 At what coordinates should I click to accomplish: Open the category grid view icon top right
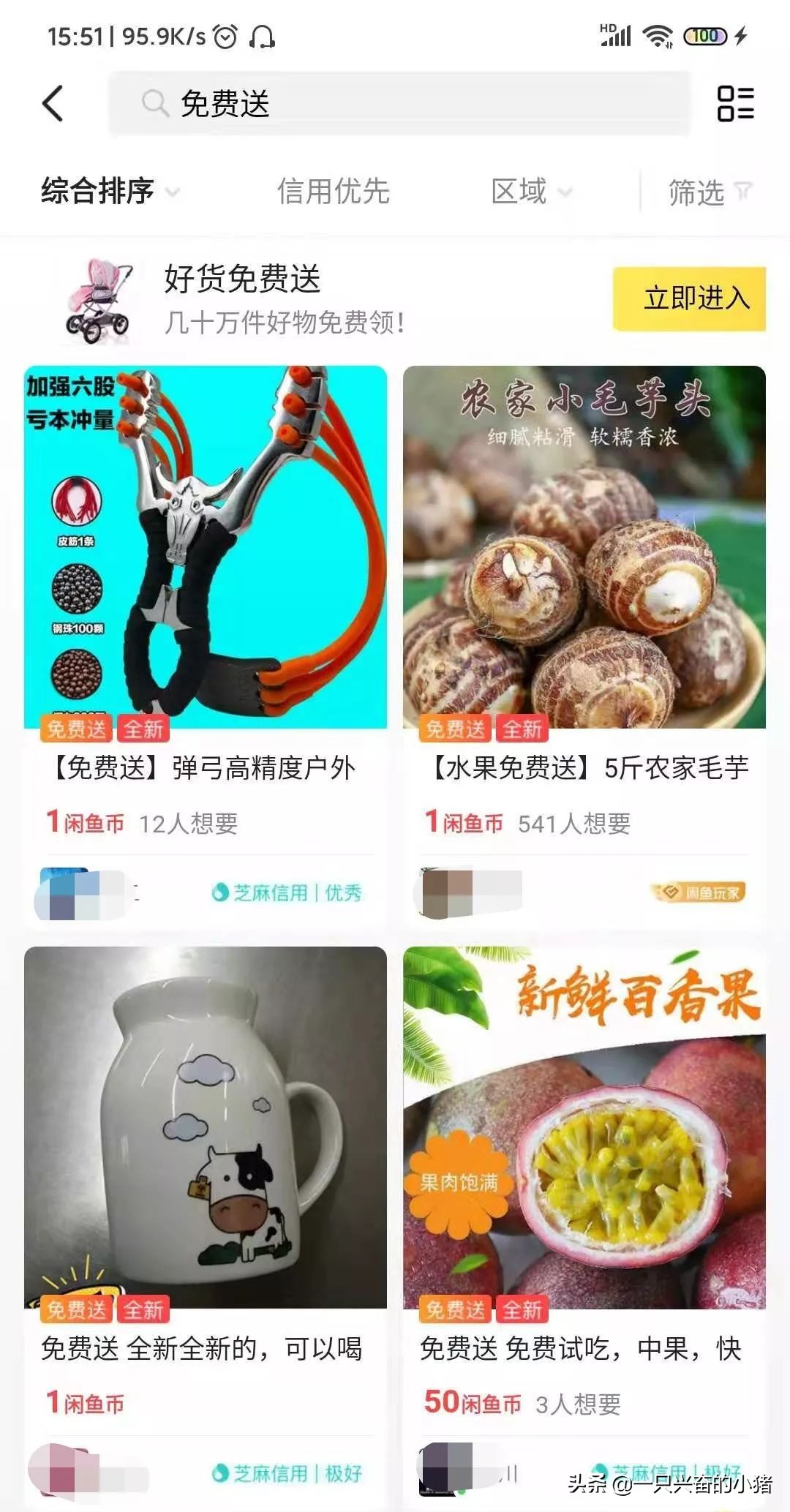[x=738, y=102]
